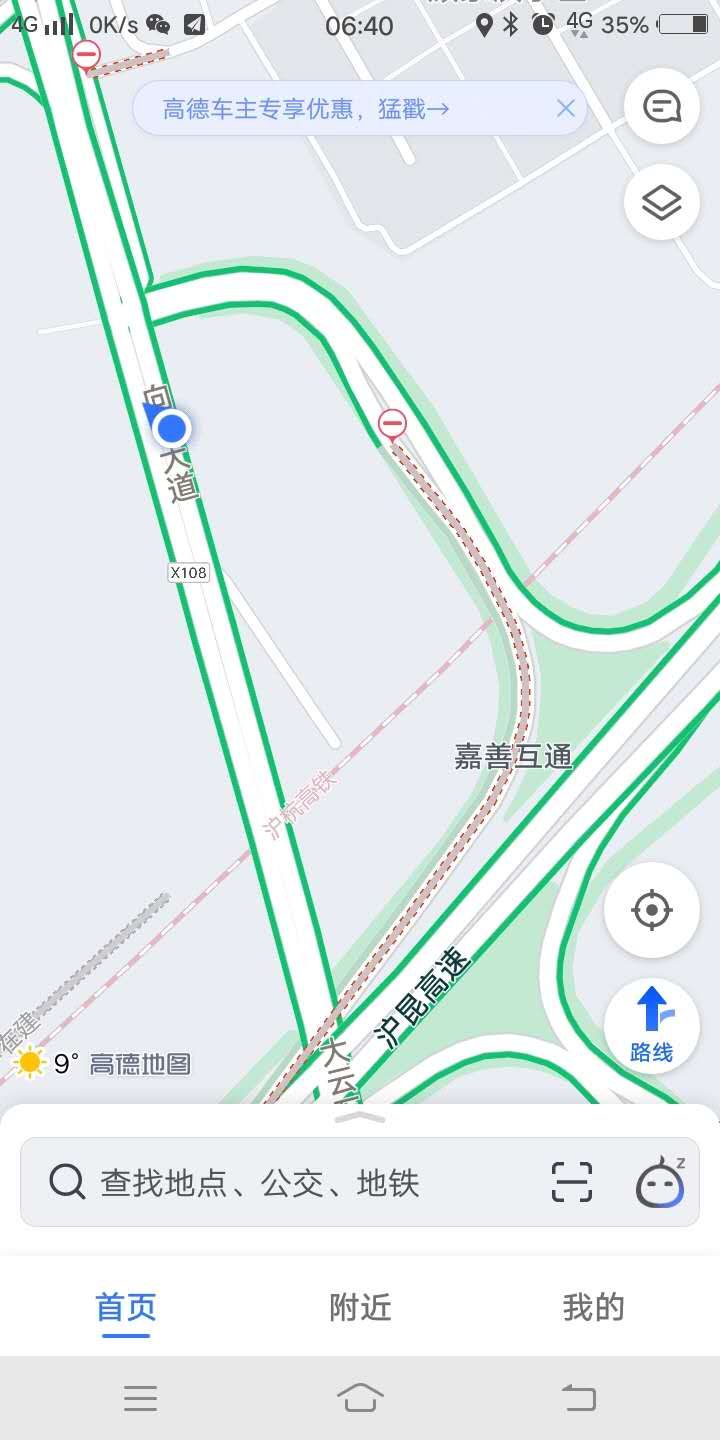Tap the 查找地点、公交、地铁 search box
Image resolution: width=720 pixels, height=1440 pixels.
tap(300, 1183)
